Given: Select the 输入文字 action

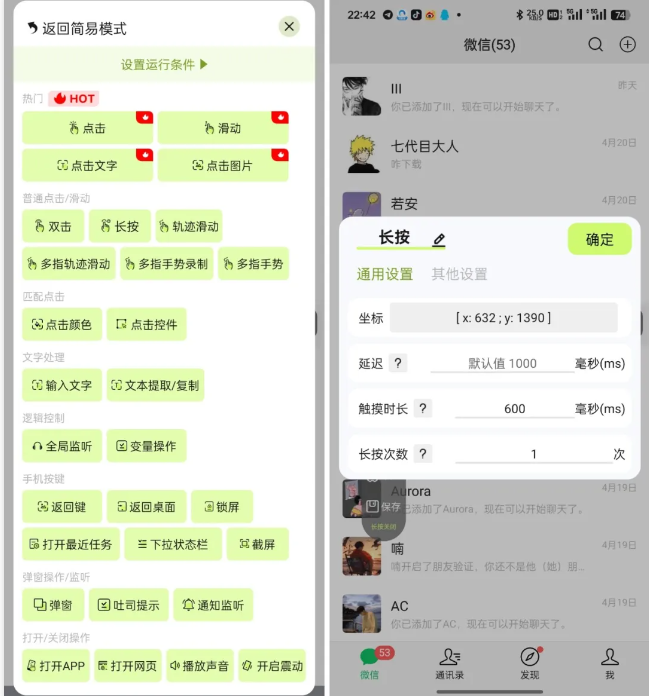Looking at the screenshot, I should pyautogui.click(x=62, y=385).
